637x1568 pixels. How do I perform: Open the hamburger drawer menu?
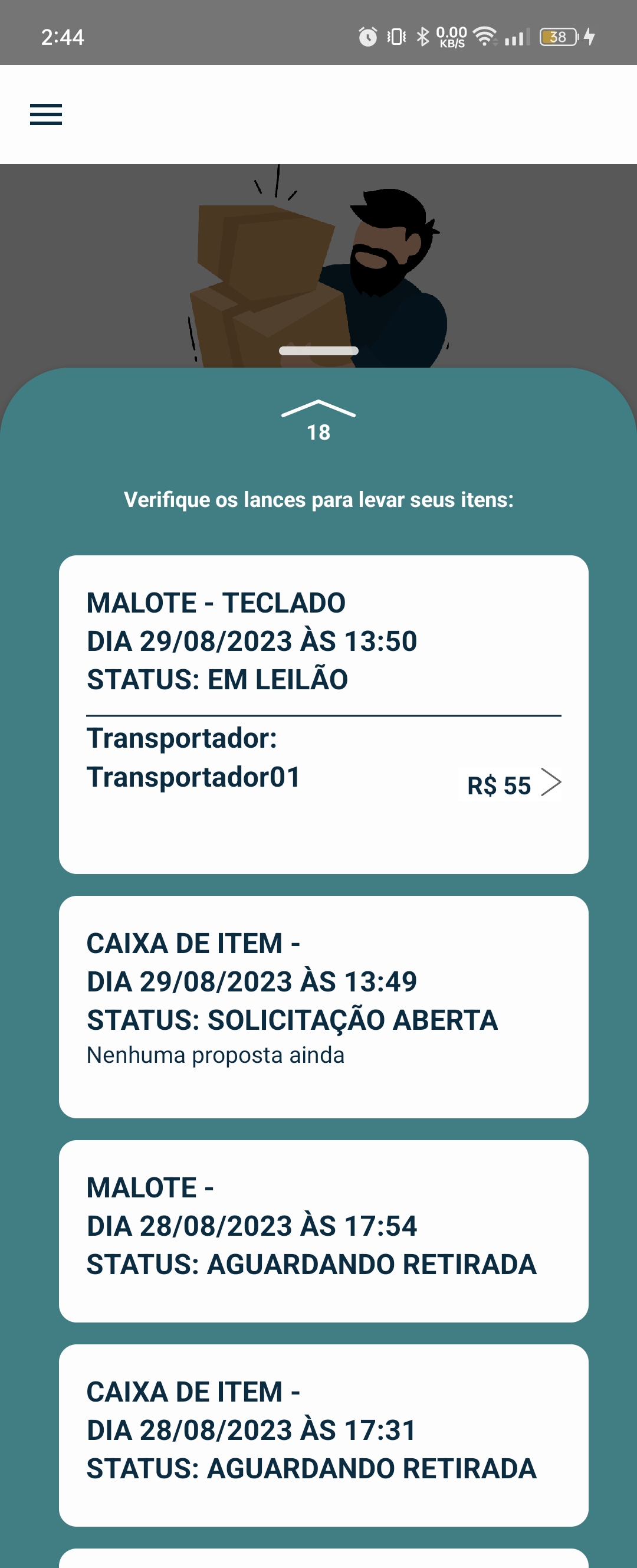46,114
